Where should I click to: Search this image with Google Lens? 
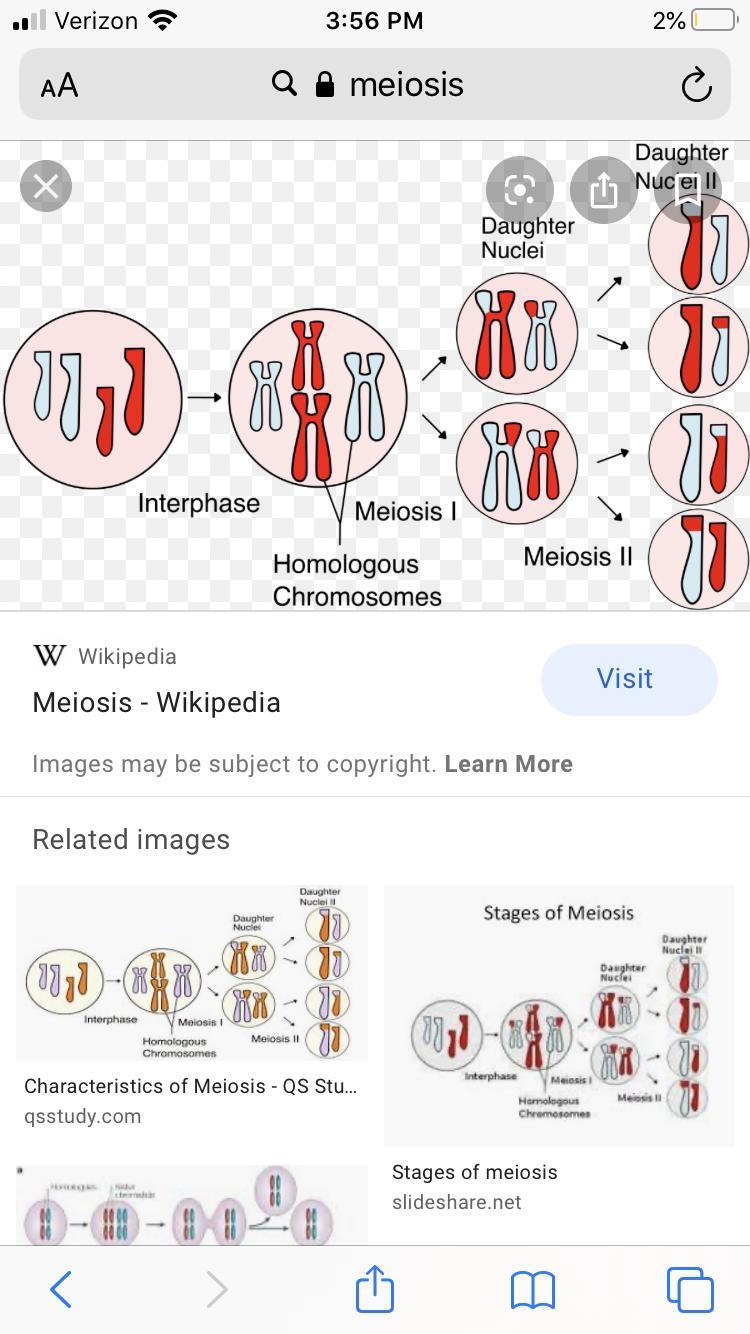pyautogui.click(x=520, y=189)
